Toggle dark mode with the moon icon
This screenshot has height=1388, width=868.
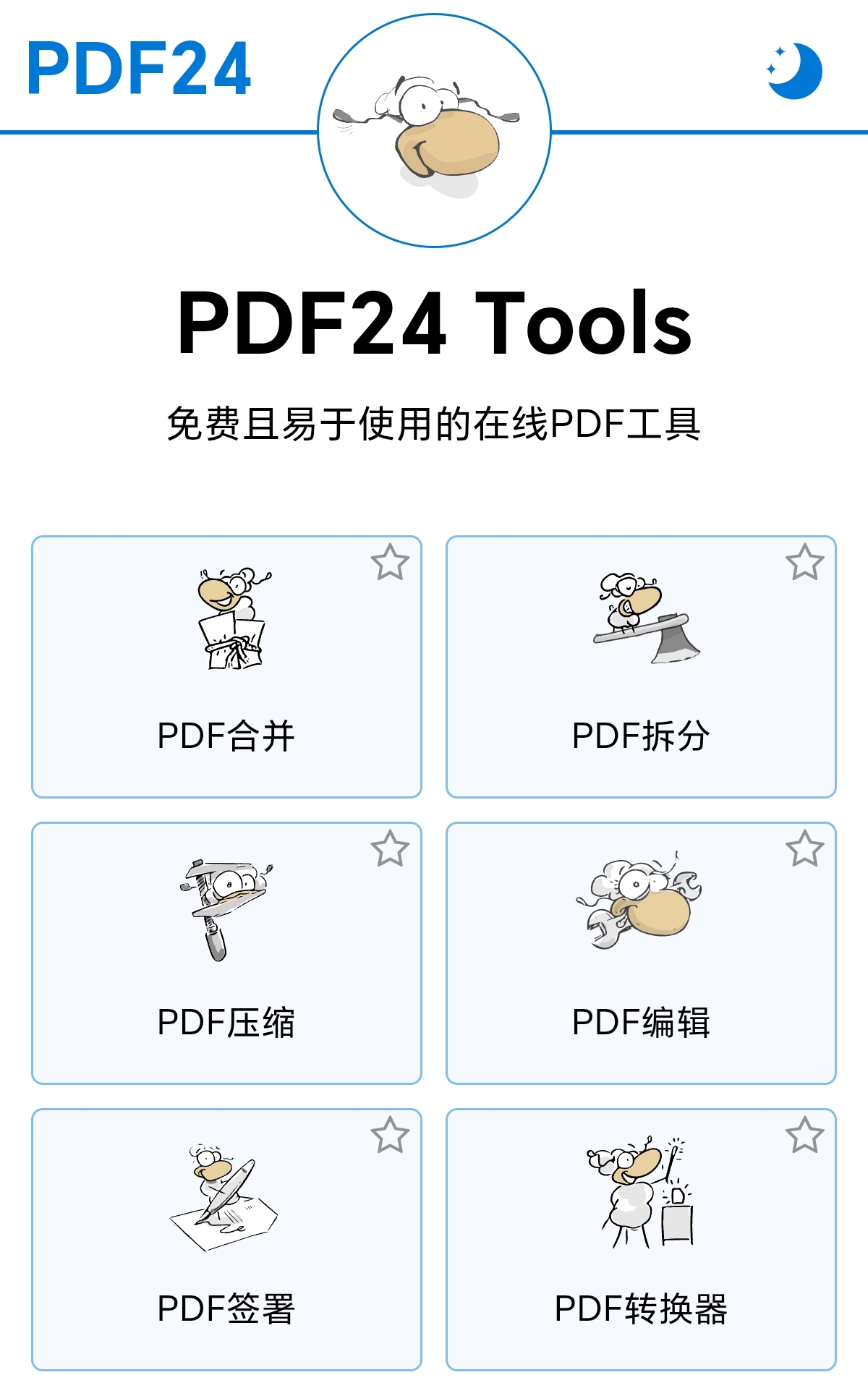[x=795, y=70]
